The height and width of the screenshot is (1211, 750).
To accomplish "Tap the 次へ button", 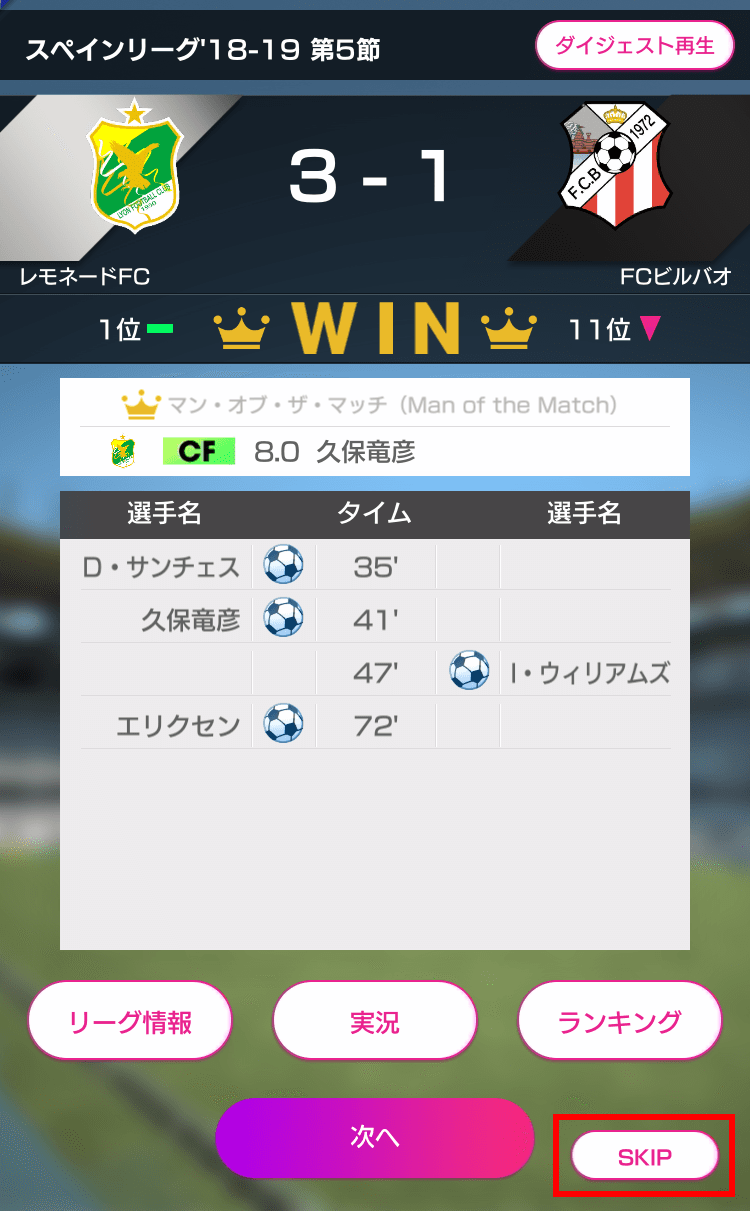I will [375, 1139].
